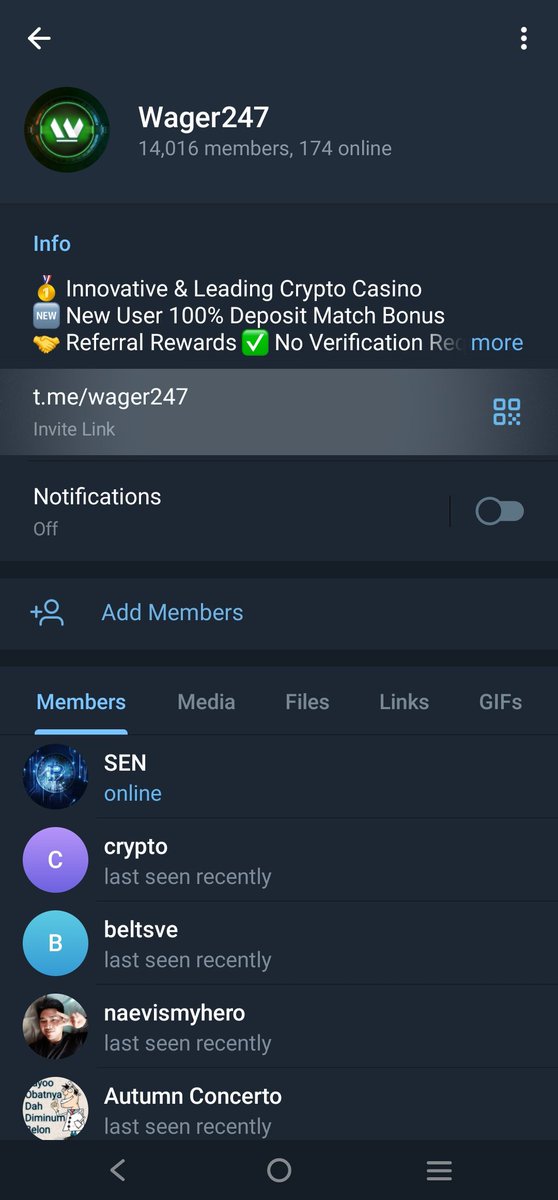Screen dimensions: 558x1200
Task: Open member Autumn Concerto's profile
Action: 279,1104
